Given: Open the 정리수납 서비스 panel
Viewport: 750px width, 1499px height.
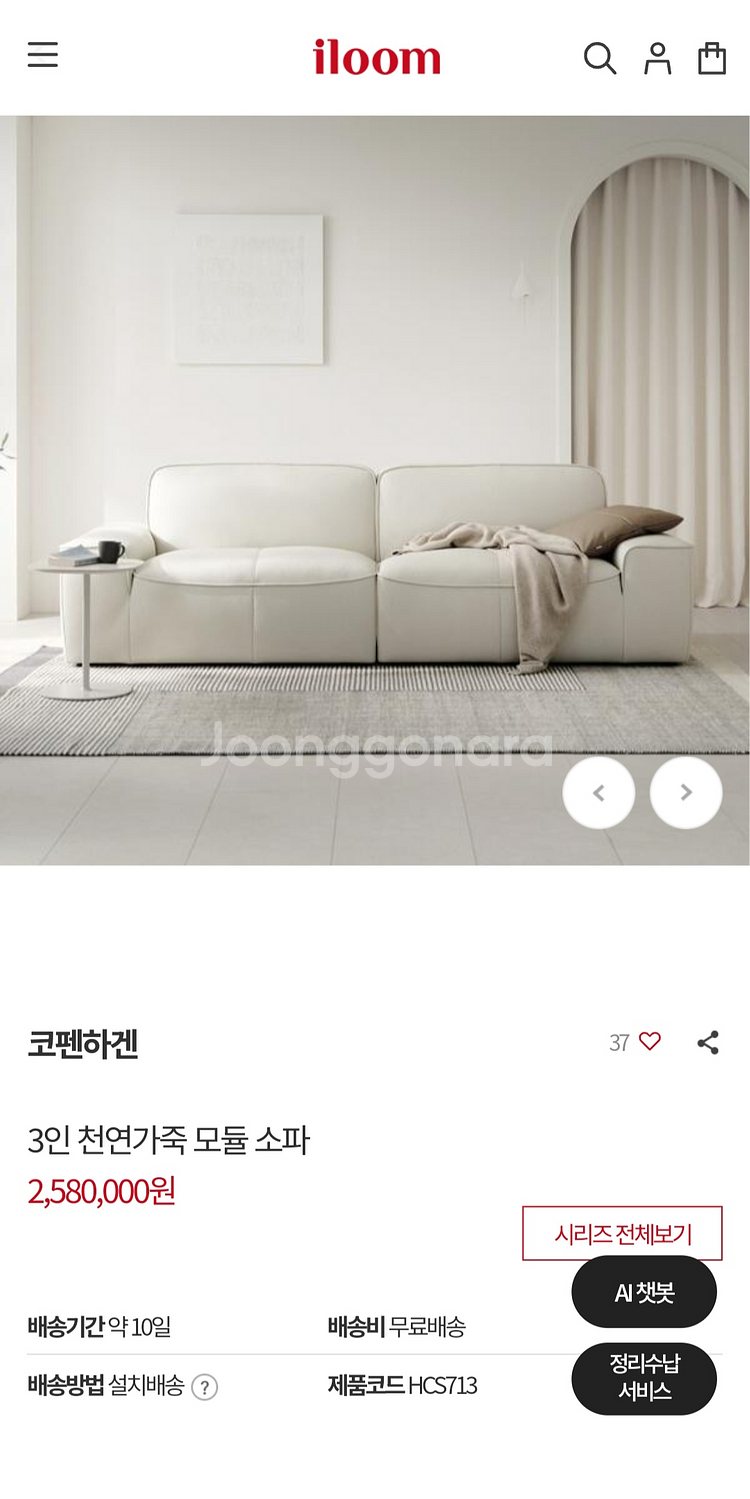Looking at the screenshot, I should point(644,1378).
